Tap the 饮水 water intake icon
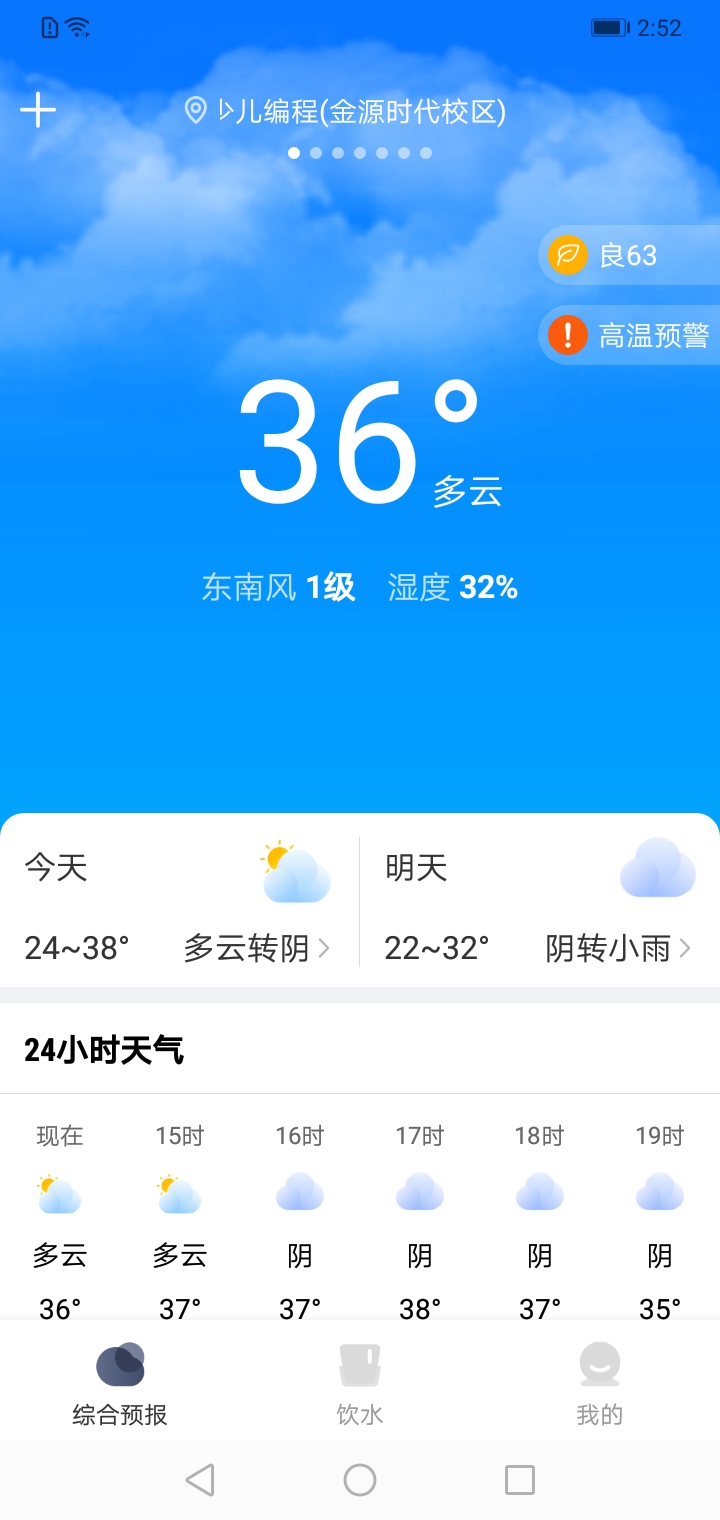 pos(360,1364)
